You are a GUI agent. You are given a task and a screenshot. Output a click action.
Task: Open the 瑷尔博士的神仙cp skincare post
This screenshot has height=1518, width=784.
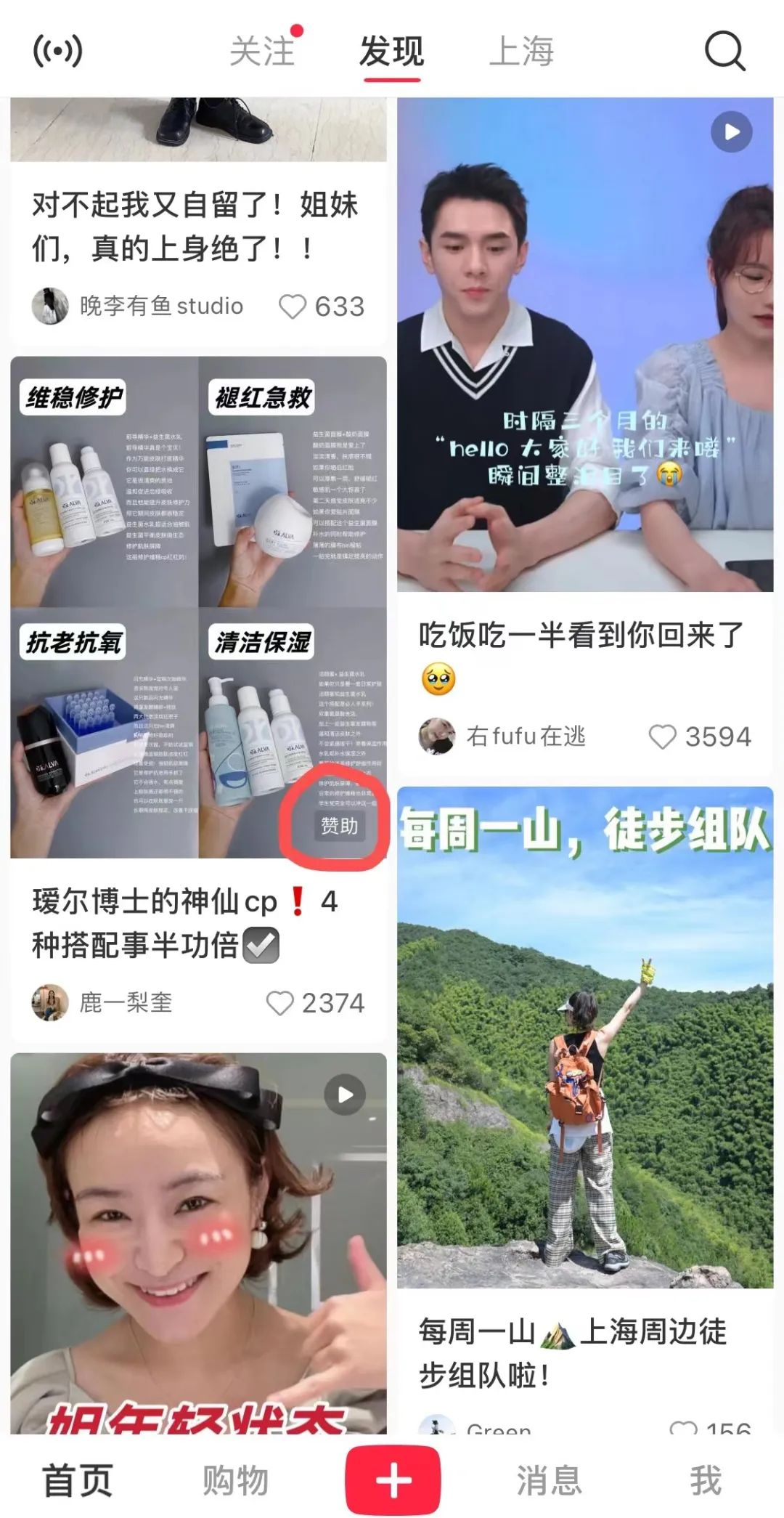point(198,607)
